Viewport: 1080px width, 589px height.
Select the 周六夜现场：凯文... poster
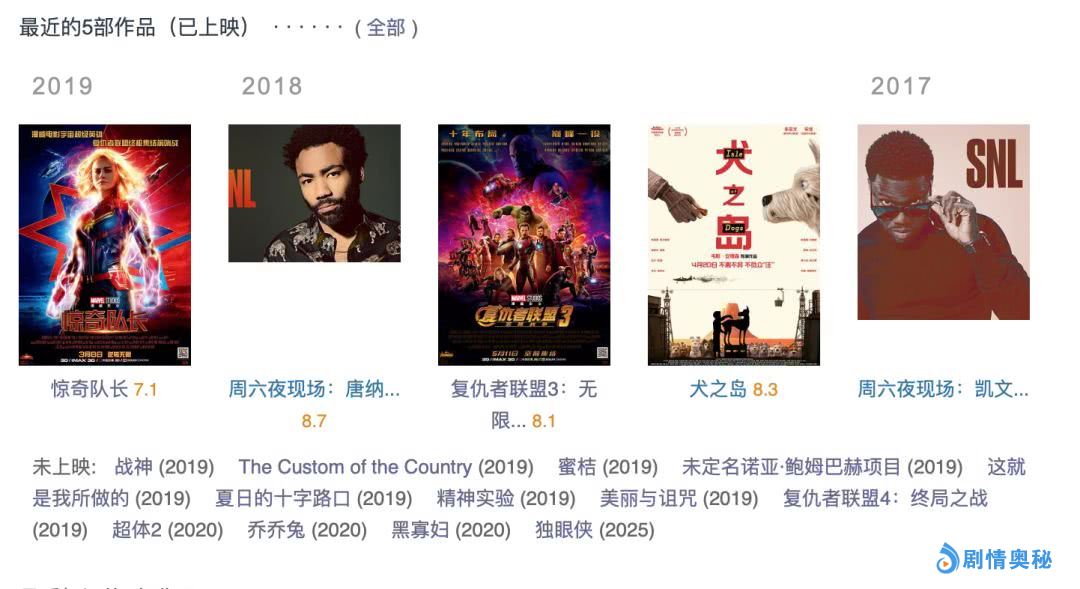point(943,222)
